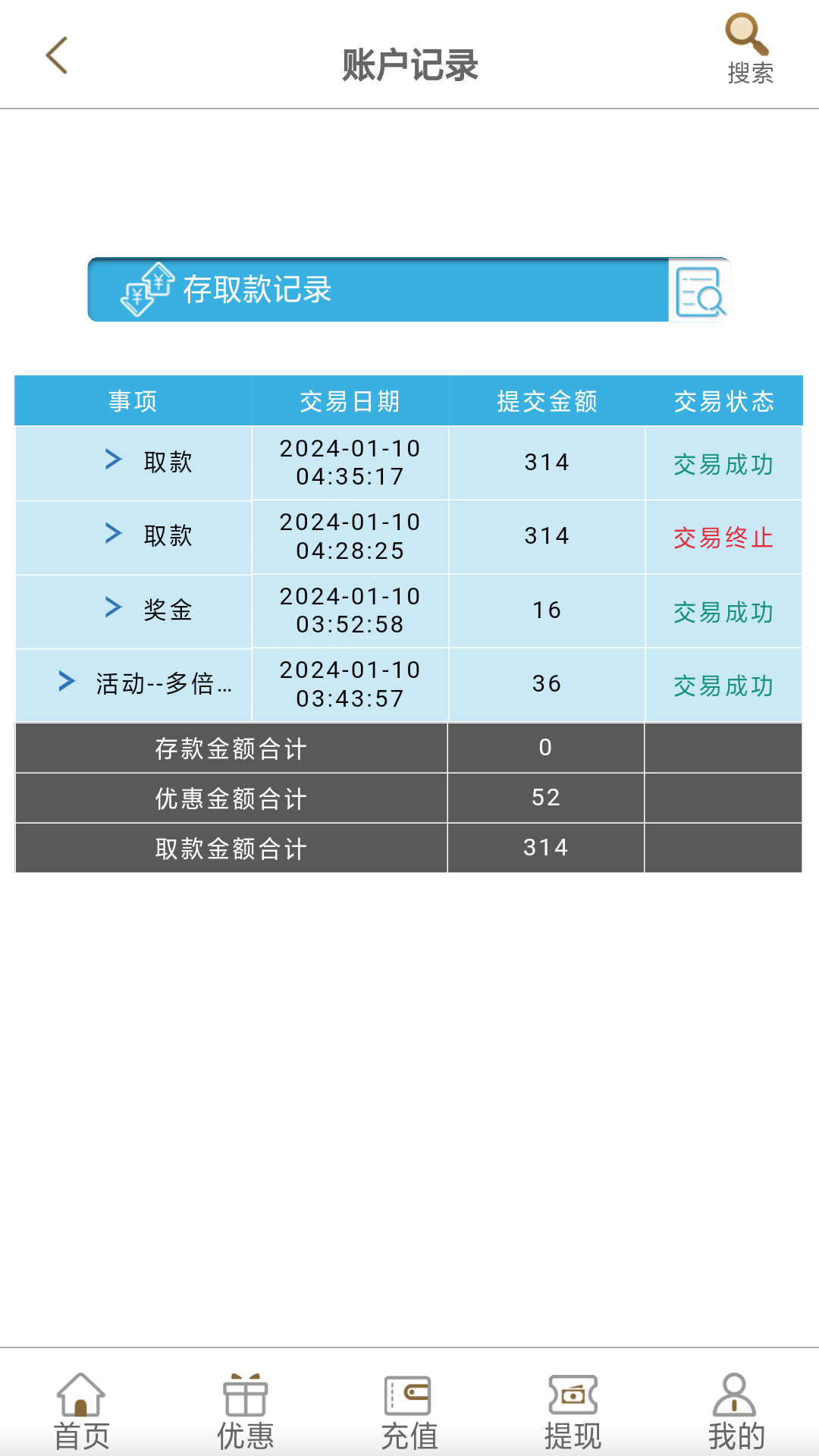Image resolution: width=819 pixels, height=1456 pixels.
Task: Expand the 取款 row at 04:28:25
Action: (x=114, y=534)
